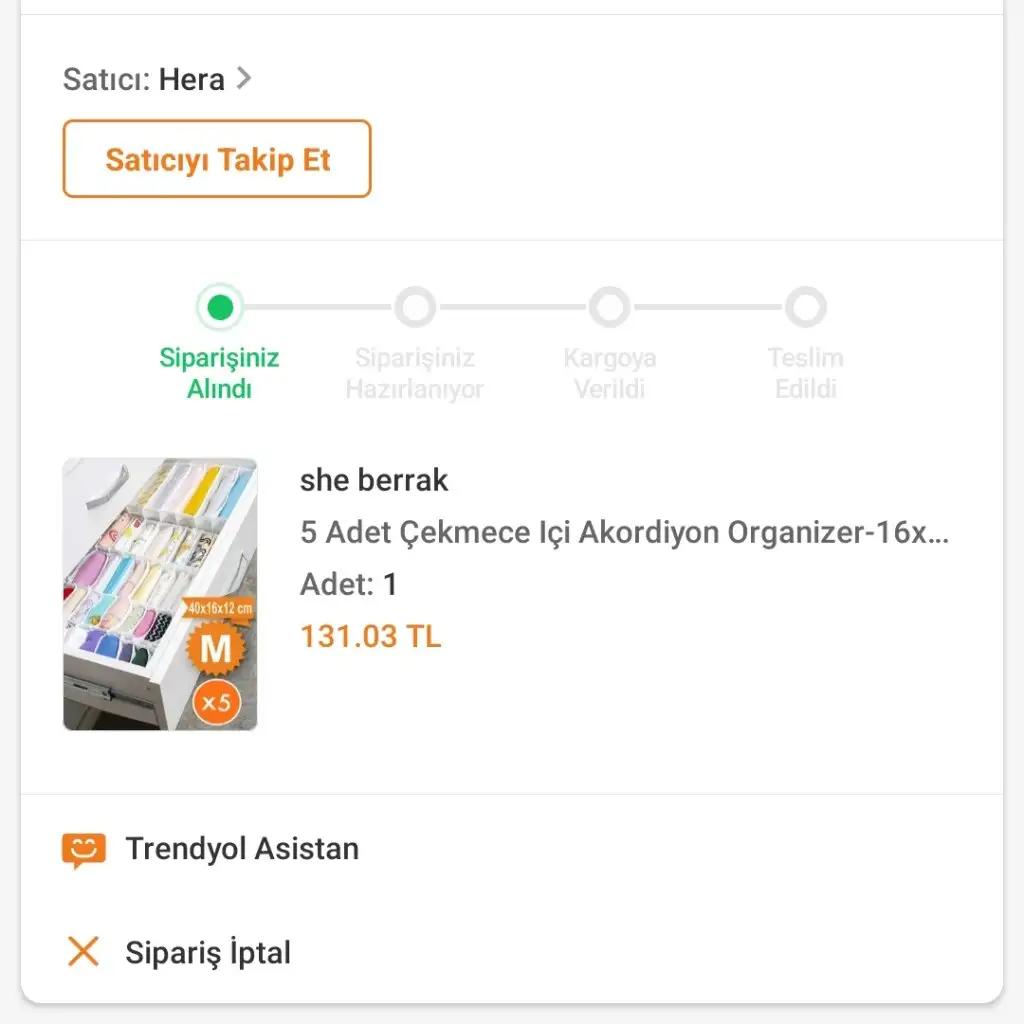This screenshot has height=1024, width=1024.
Task: Open the drawer organizer product image
Action: click(160, 594)
